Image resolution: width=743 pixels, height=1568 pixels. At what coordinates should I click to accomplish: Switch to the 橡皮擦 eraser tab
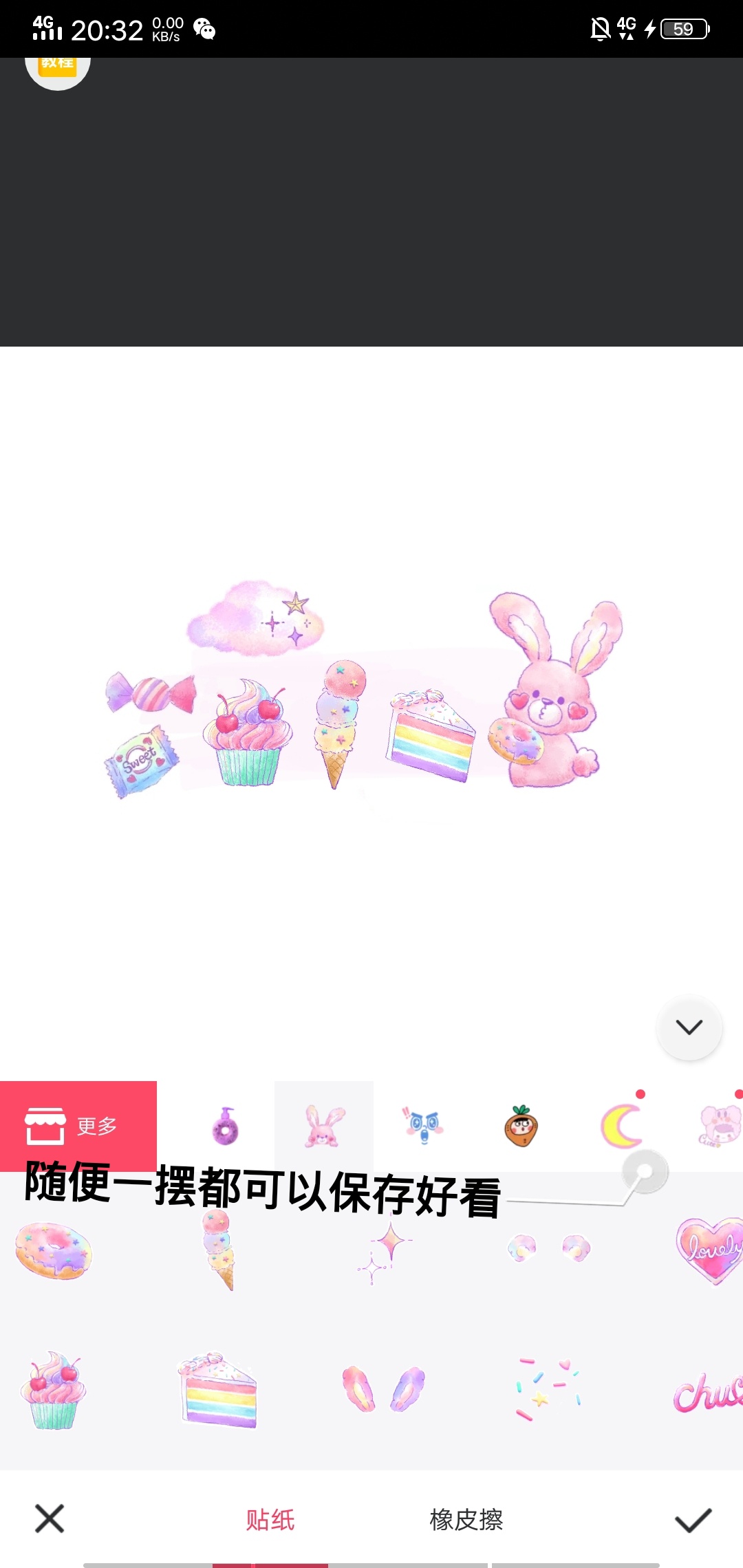(466, 1520)
